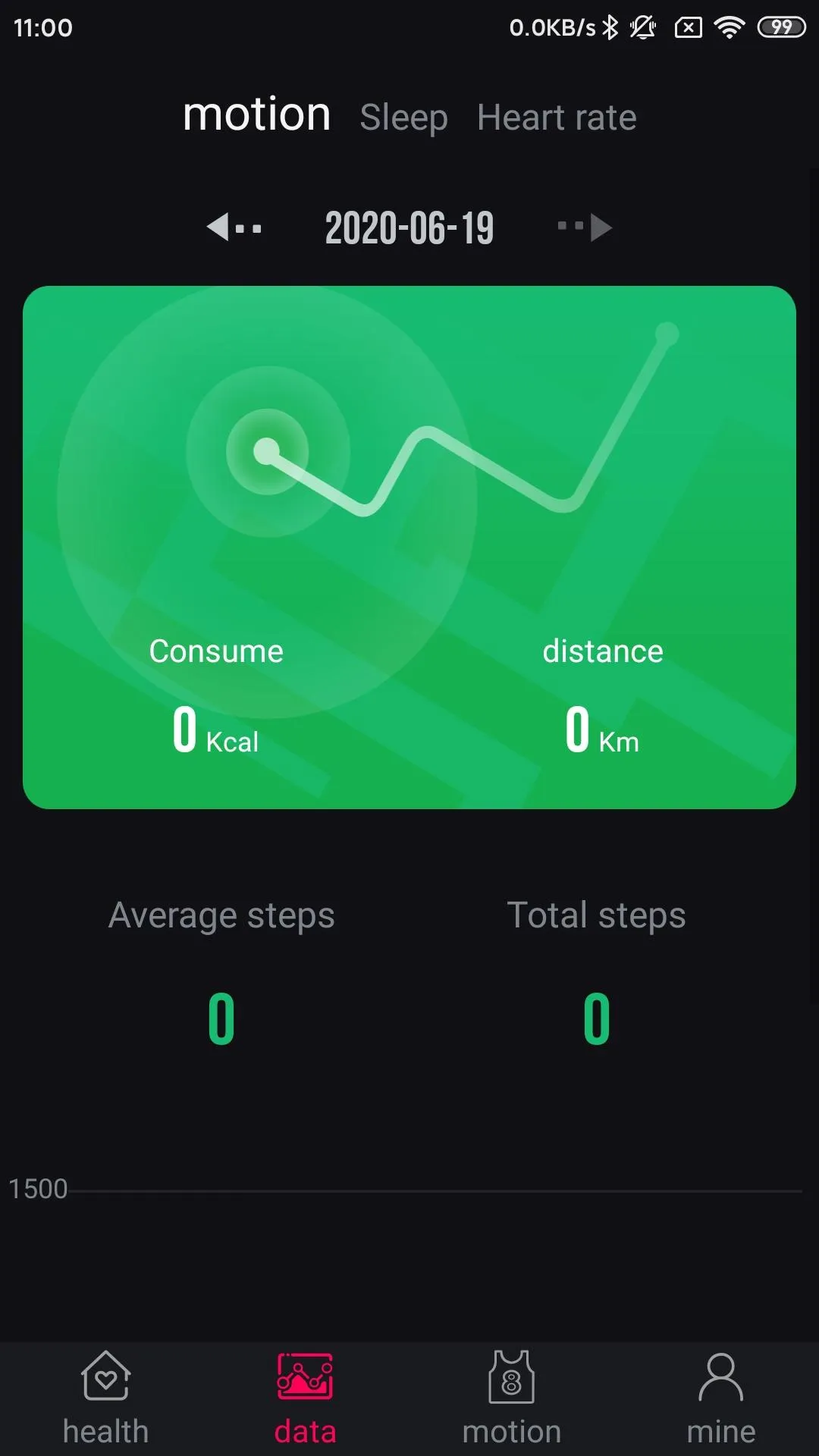
Task: Tap the 2020-06-19 date label
Action: pos(409,227)
